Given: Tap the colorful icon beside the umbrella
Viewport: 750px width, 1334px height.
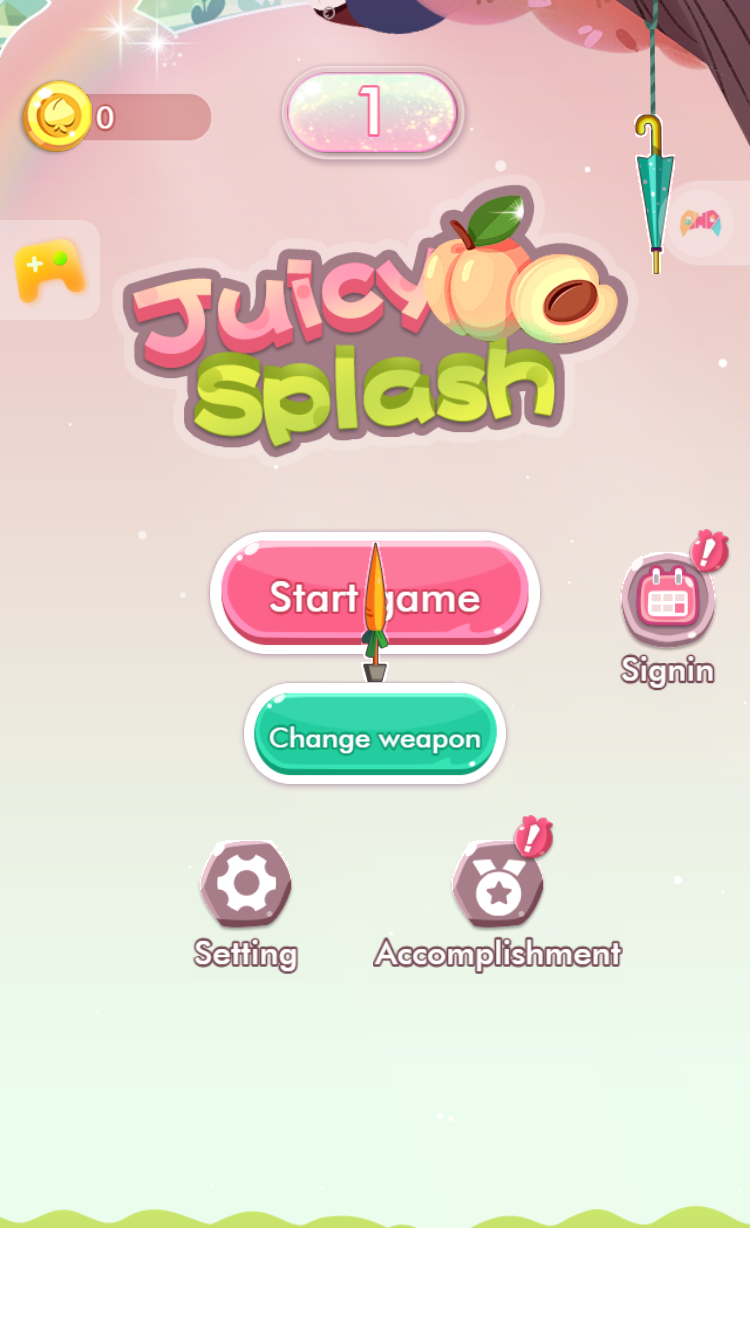Looking at the screenshot, I should coord(701,224).
